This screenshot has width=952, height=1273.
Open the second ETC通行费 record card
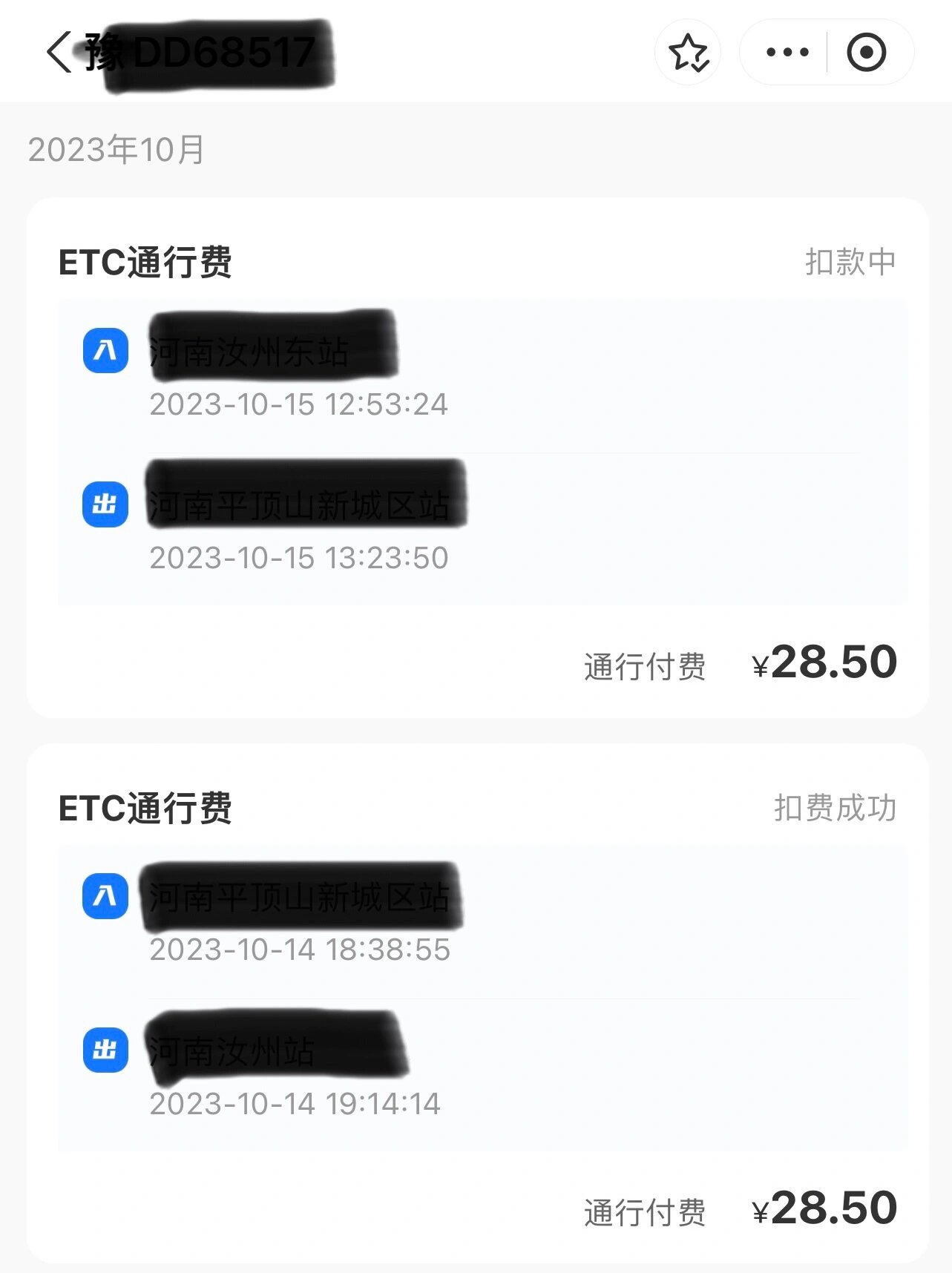coord(475,1001)
